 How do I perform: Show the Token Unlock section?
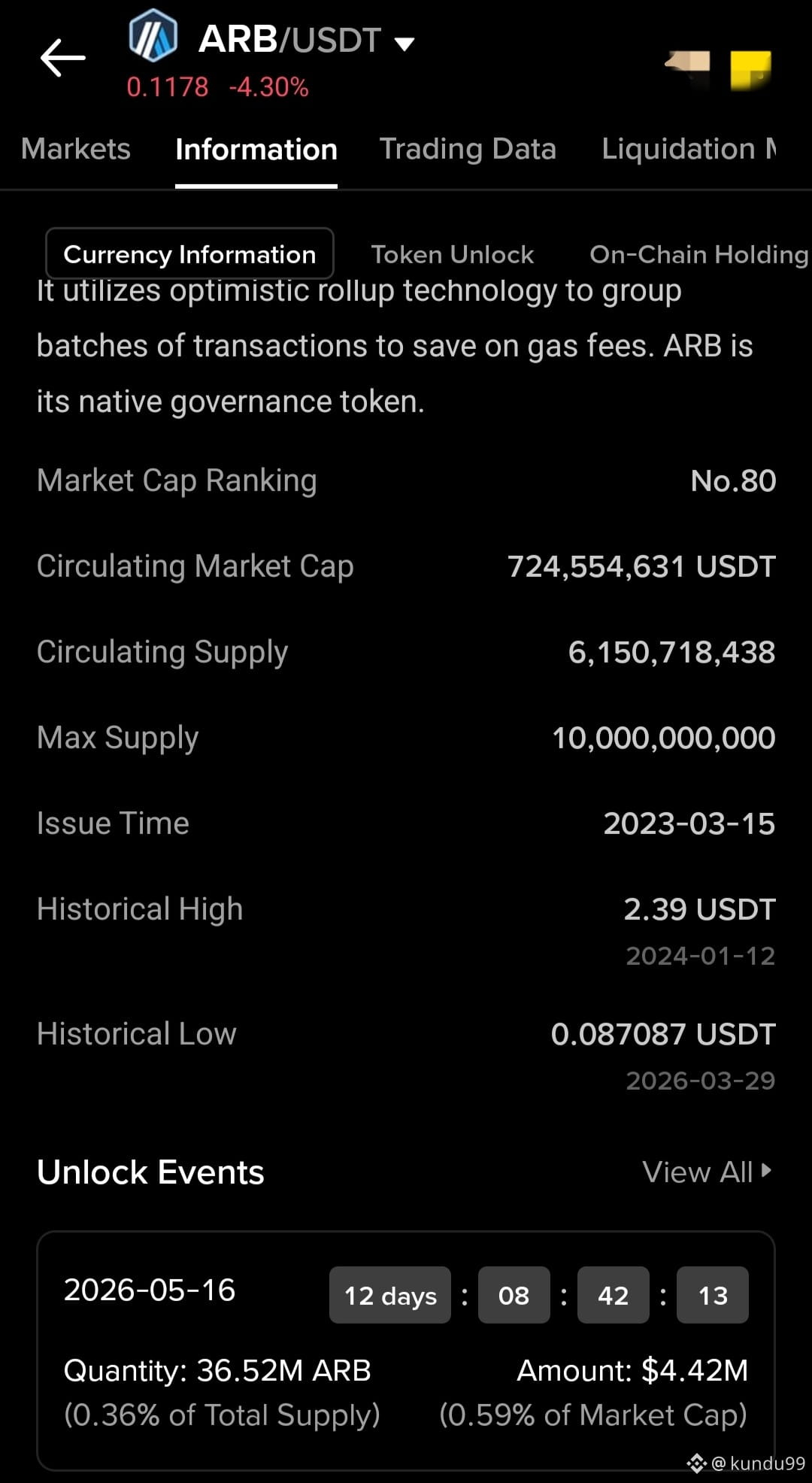[453, 254]
